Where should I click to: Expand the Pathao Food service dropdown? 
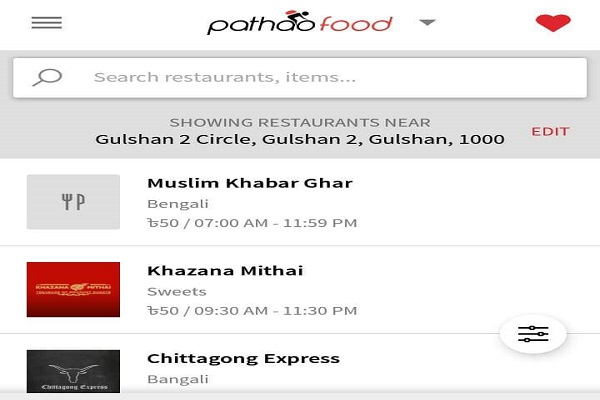pos(427,22)
